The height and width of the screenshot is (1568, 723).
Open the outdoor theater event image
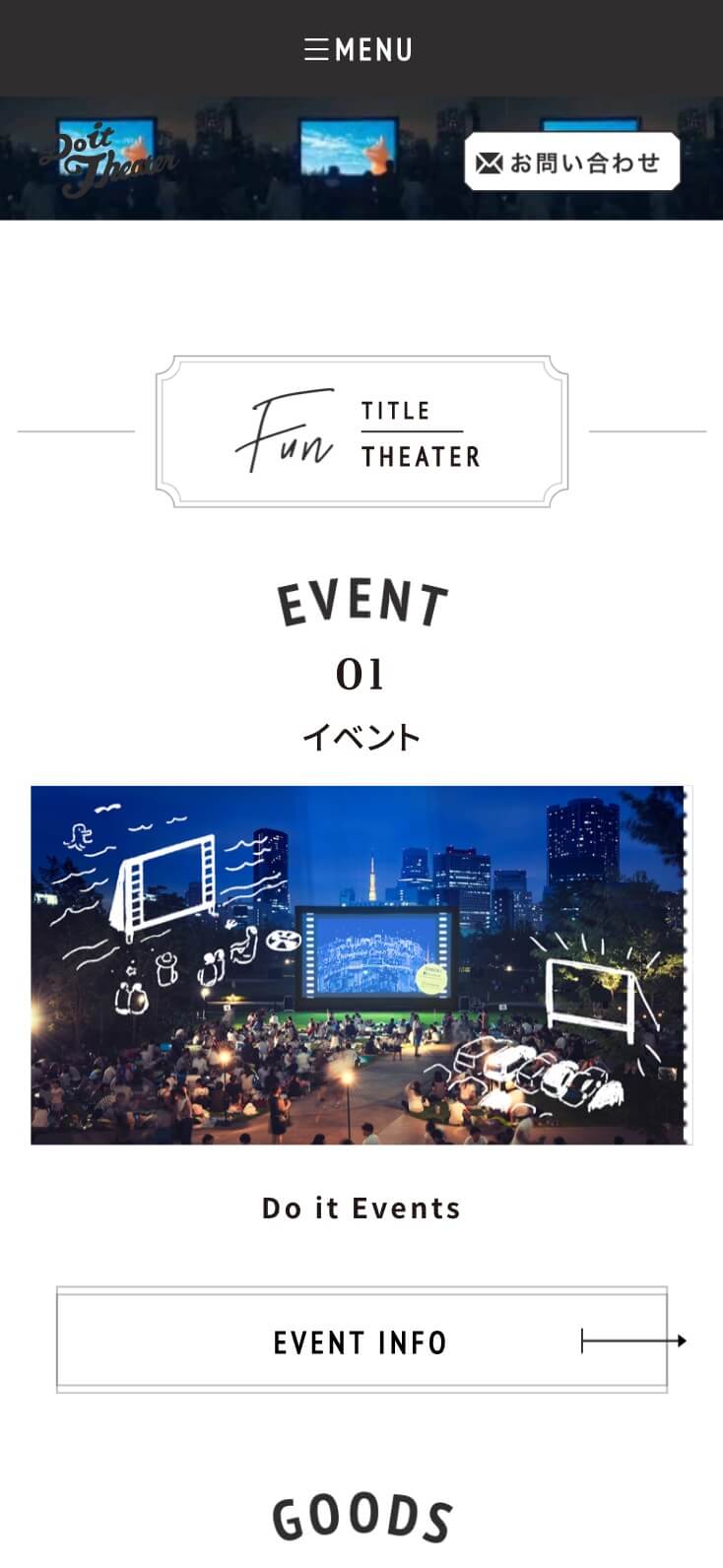tap(361, 964)
